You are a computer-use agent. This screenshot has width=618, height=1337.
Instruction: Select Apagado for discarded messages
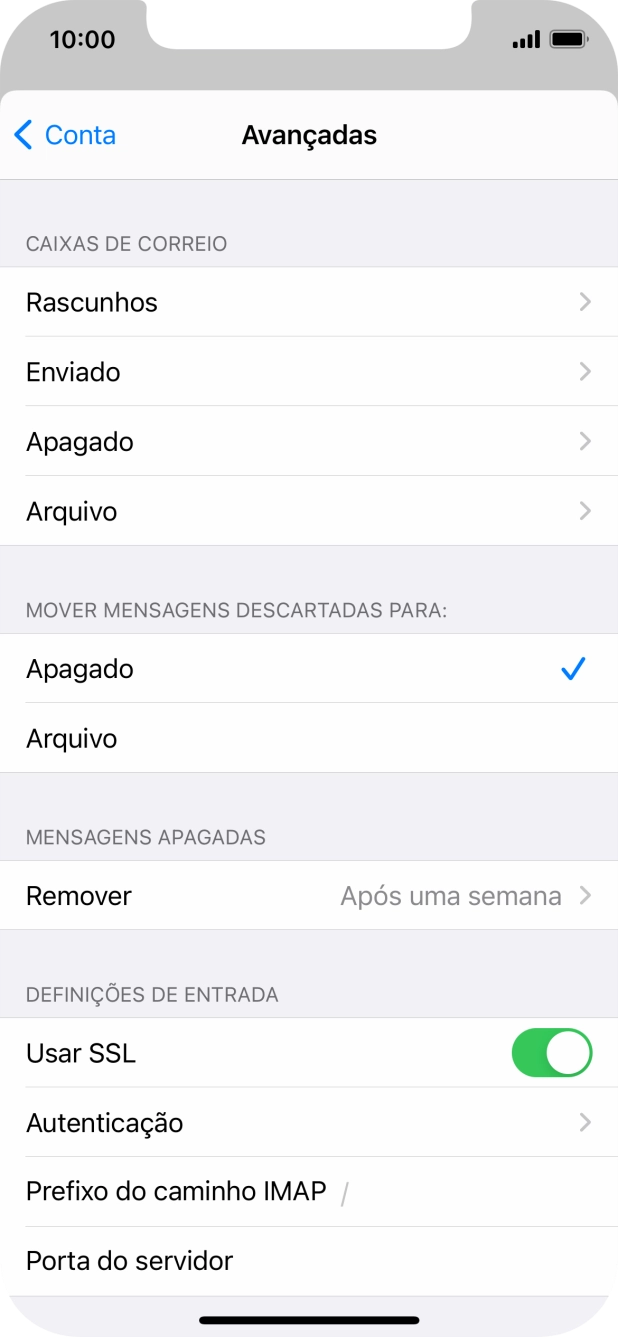[309, 669]
